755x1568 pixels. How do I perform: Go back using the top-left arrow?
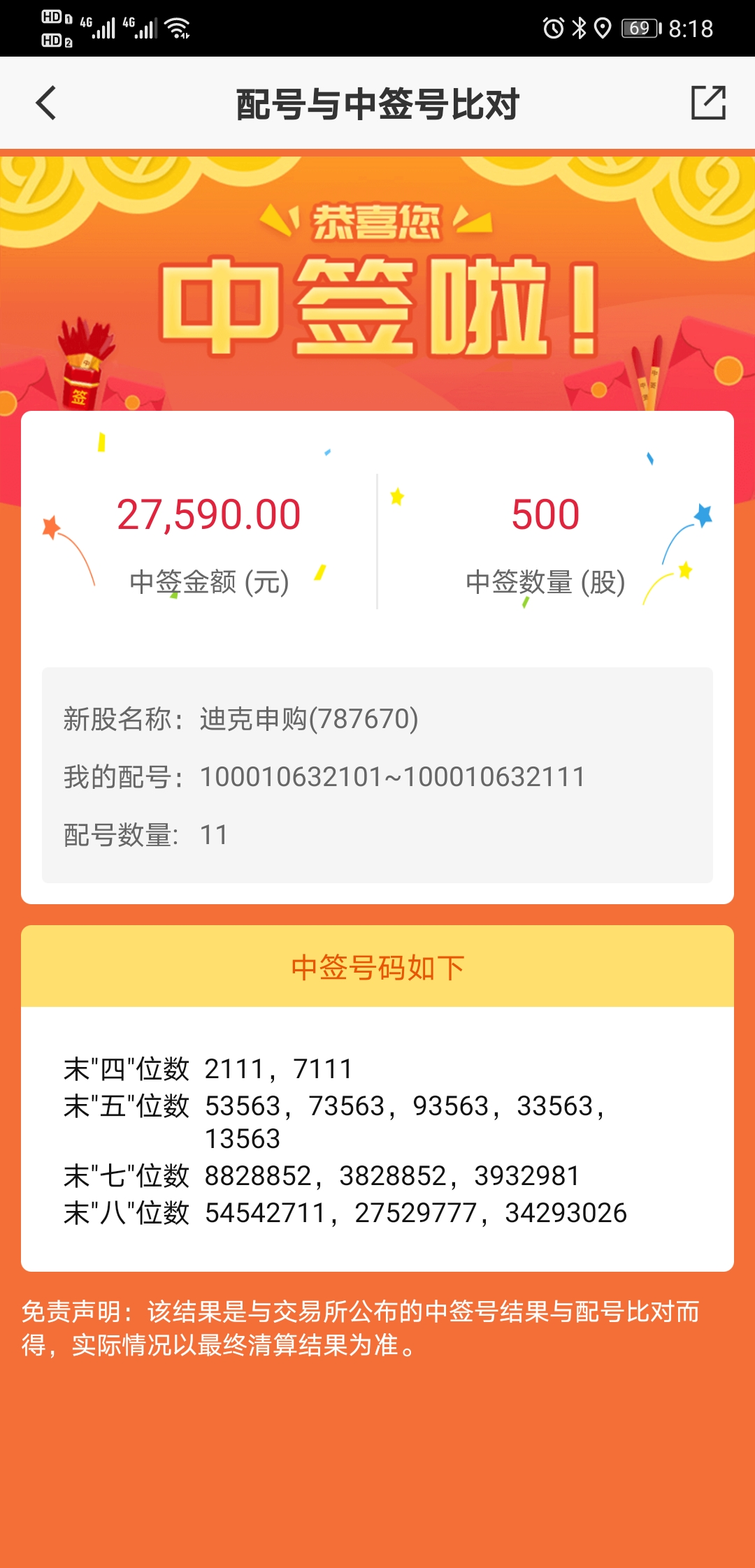46,103
